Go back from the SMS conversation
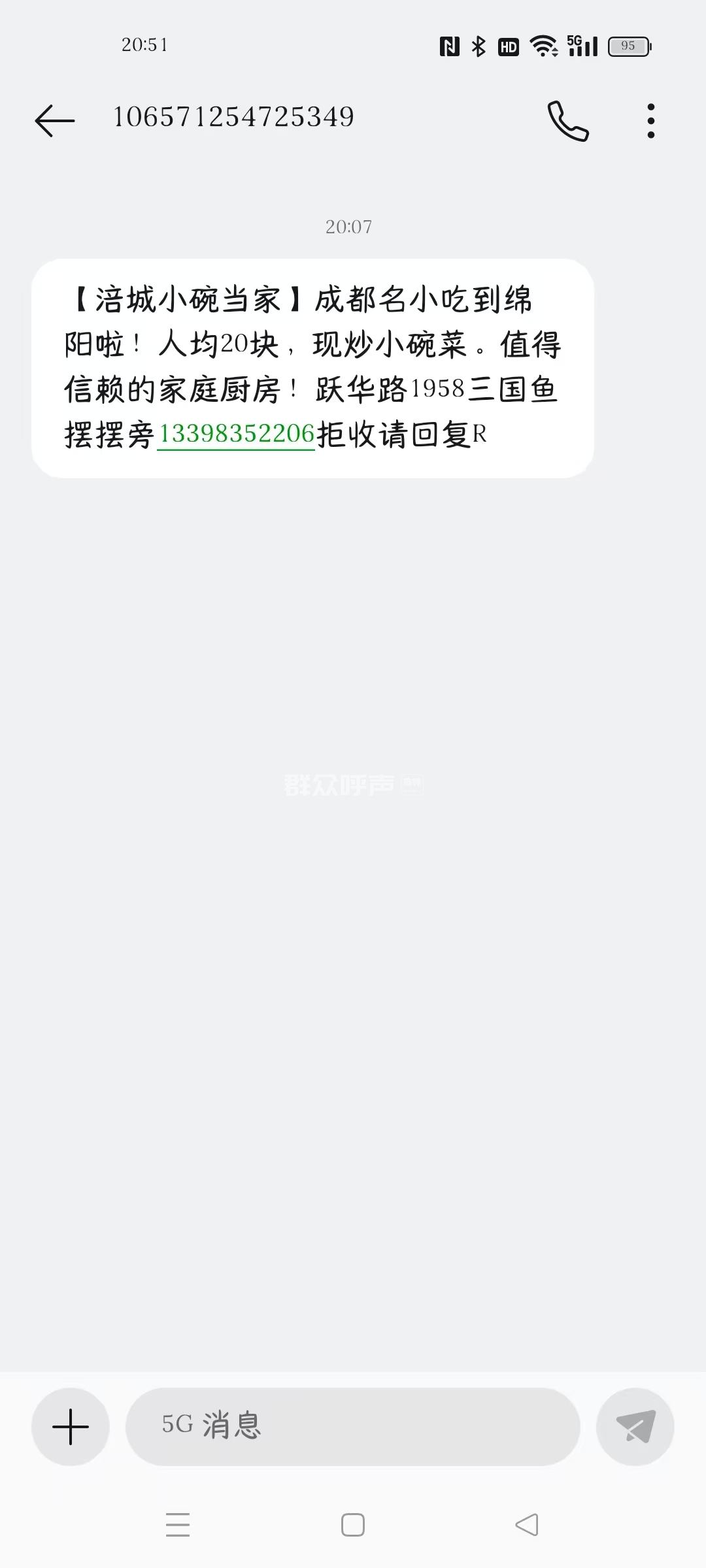Viewport: 706px width, 1568px height. click(x=55, y=121)
